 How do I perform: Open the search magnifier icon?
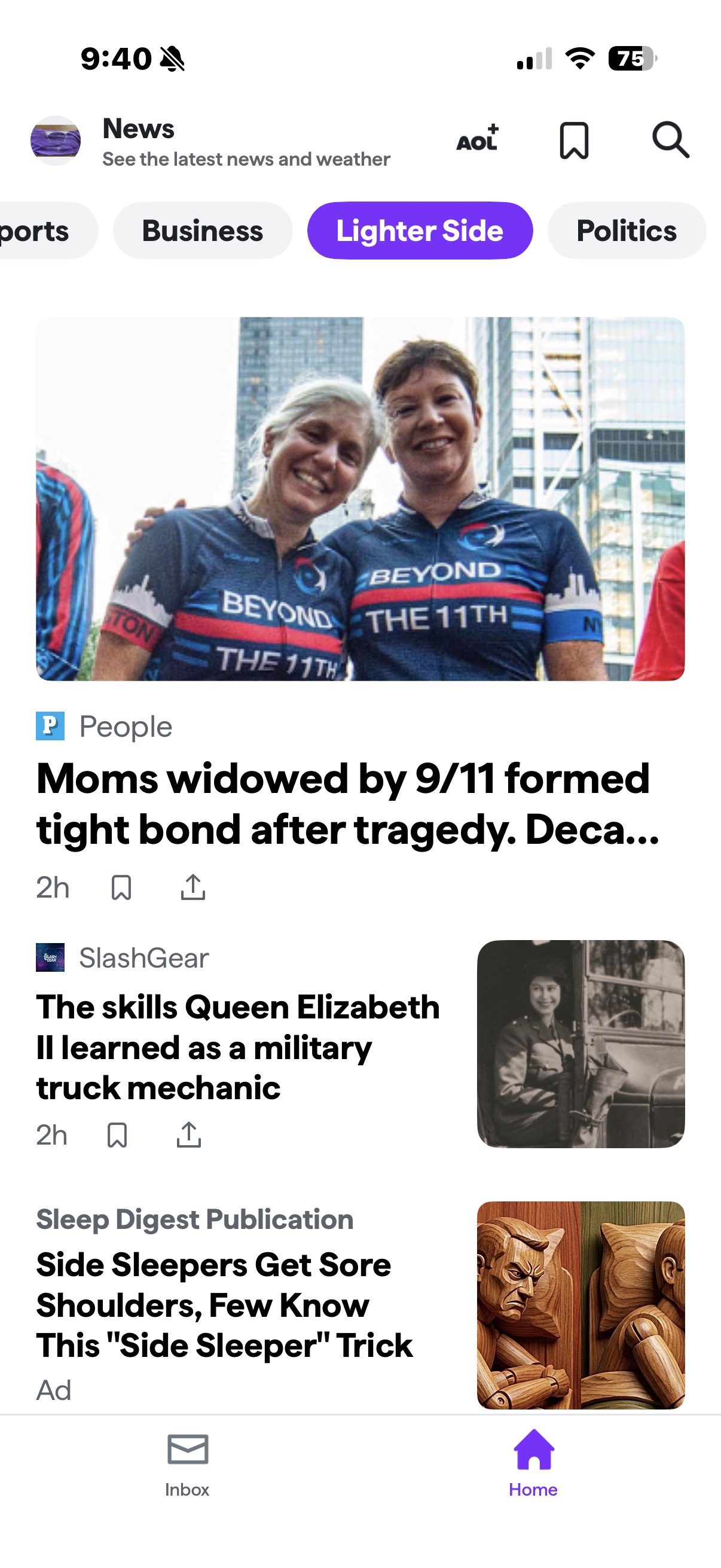[670, 140]
